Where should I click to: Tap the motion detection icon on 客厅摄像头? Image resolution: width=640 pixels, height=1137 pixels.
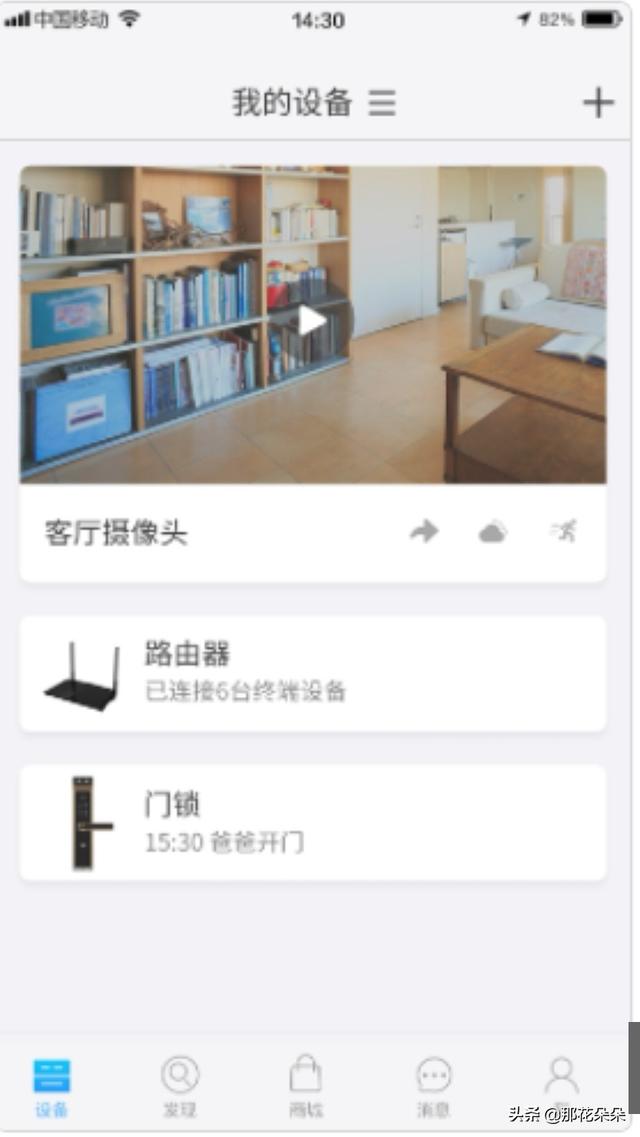[x=564, y=532]
